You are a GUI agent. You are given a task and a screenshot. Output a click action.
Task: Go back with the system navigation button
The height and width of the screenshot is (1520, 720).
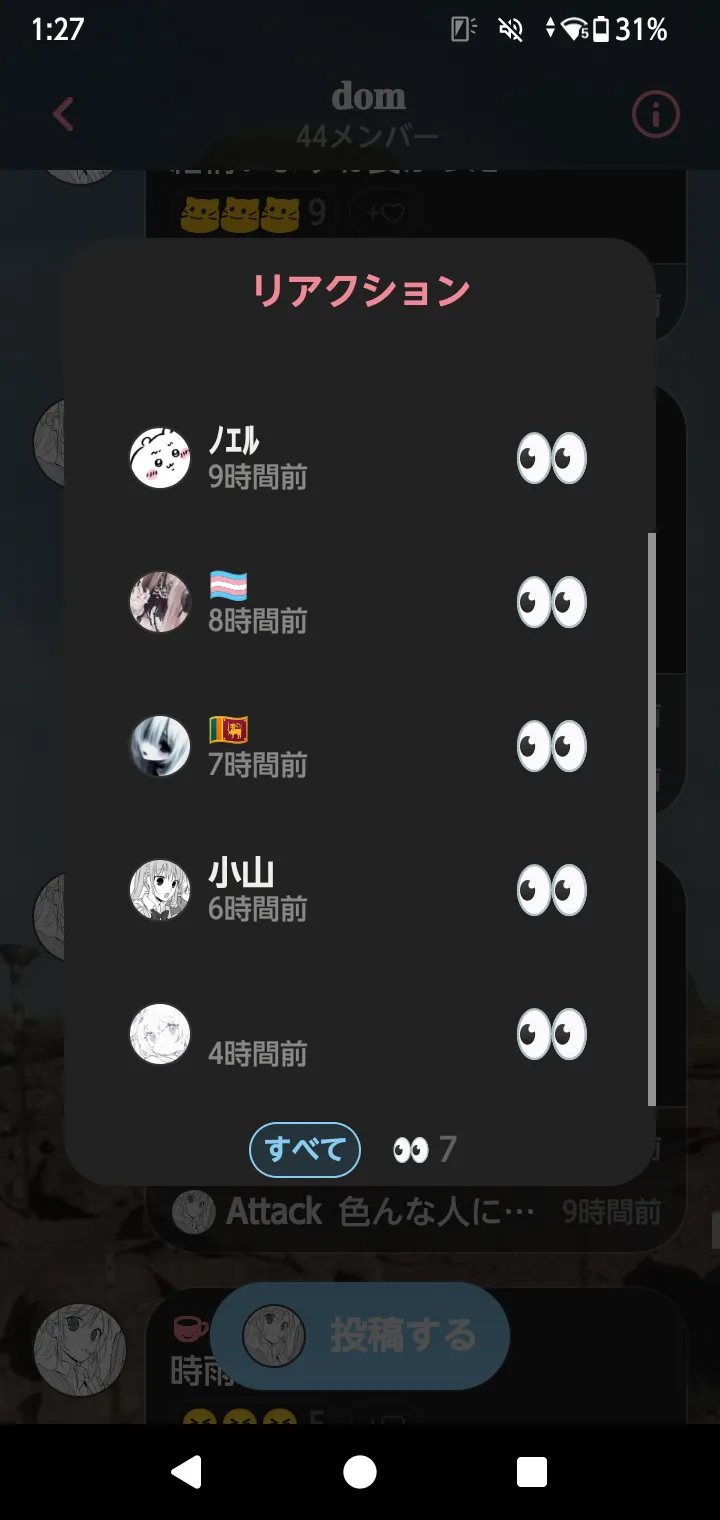pyautogui.click(x=186, y=1472)
